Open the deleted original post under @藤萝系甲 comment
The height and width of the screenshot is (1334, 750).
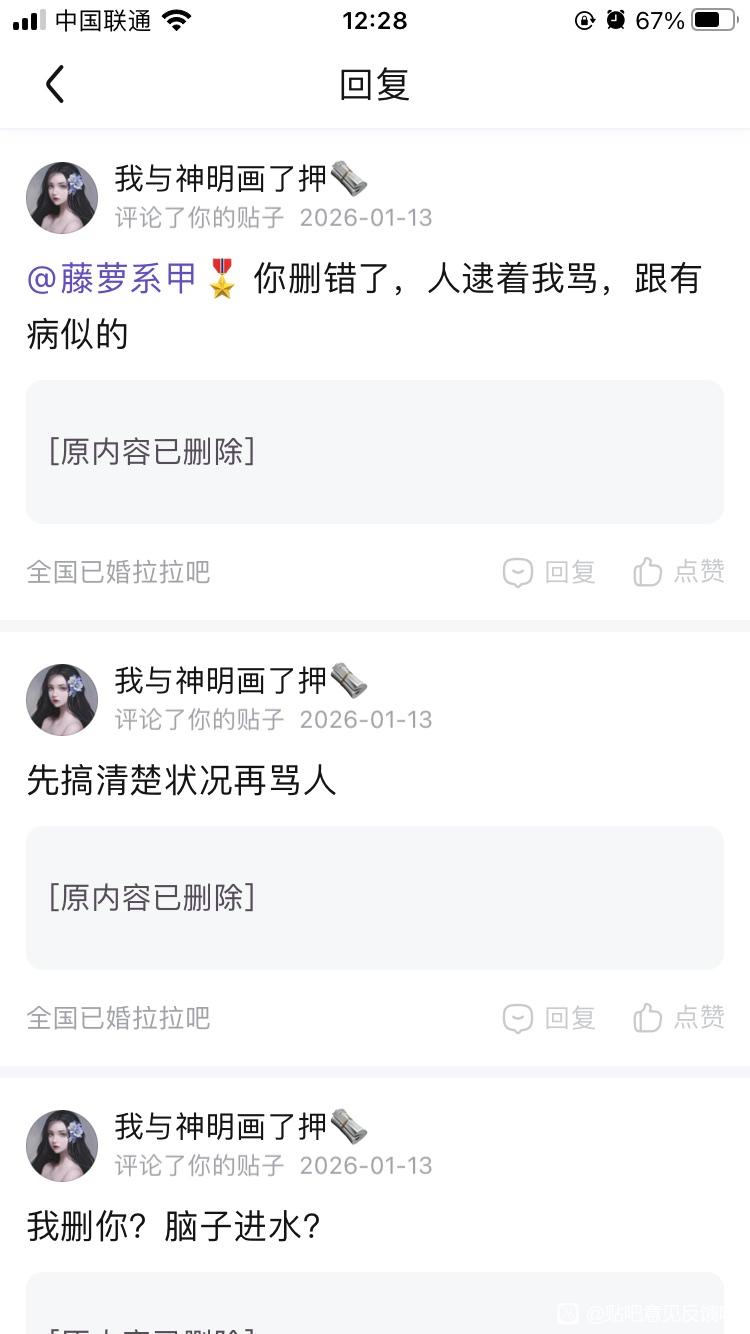(x=374, y=452)
